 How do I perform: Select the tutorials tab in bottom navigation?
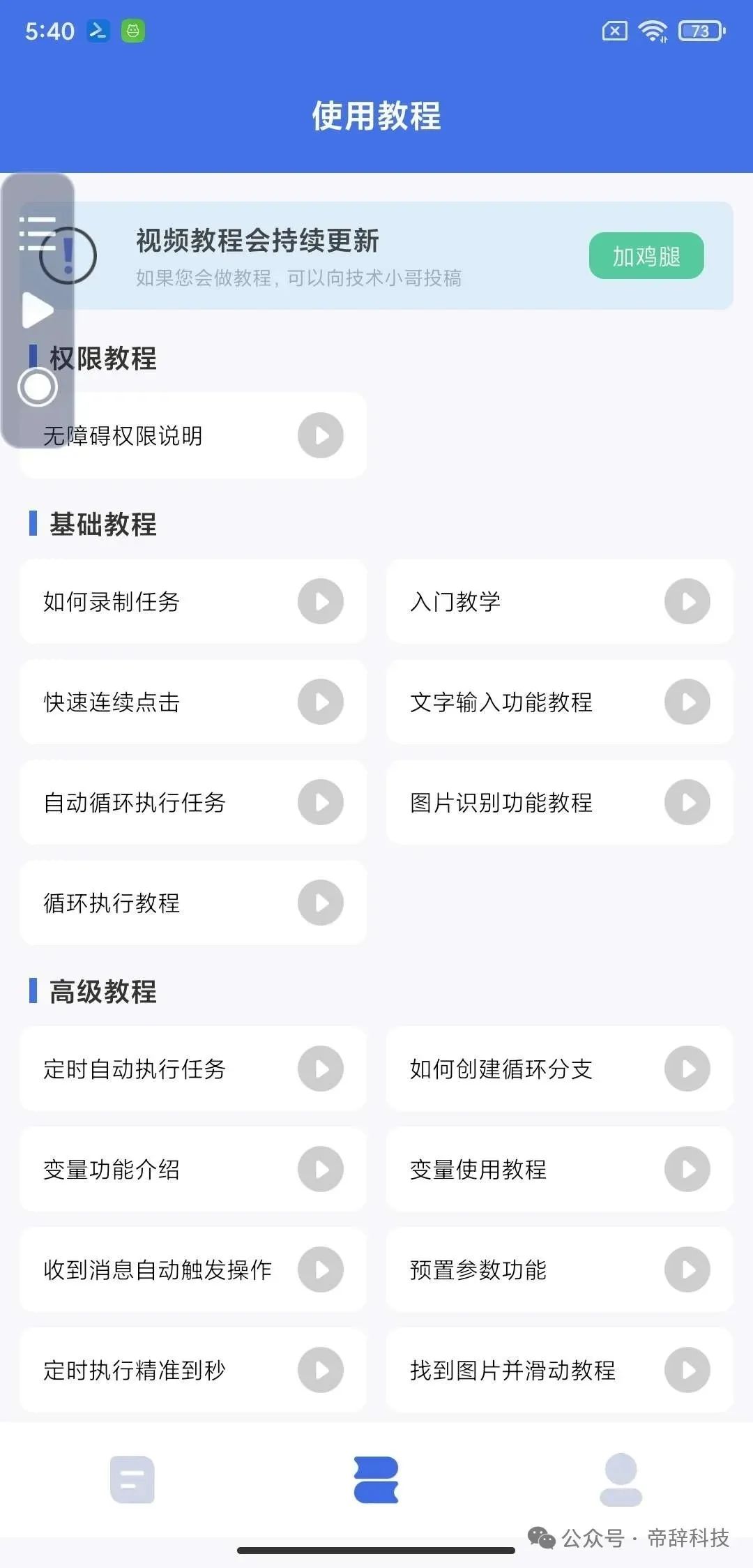click(x=376, y=1479)
